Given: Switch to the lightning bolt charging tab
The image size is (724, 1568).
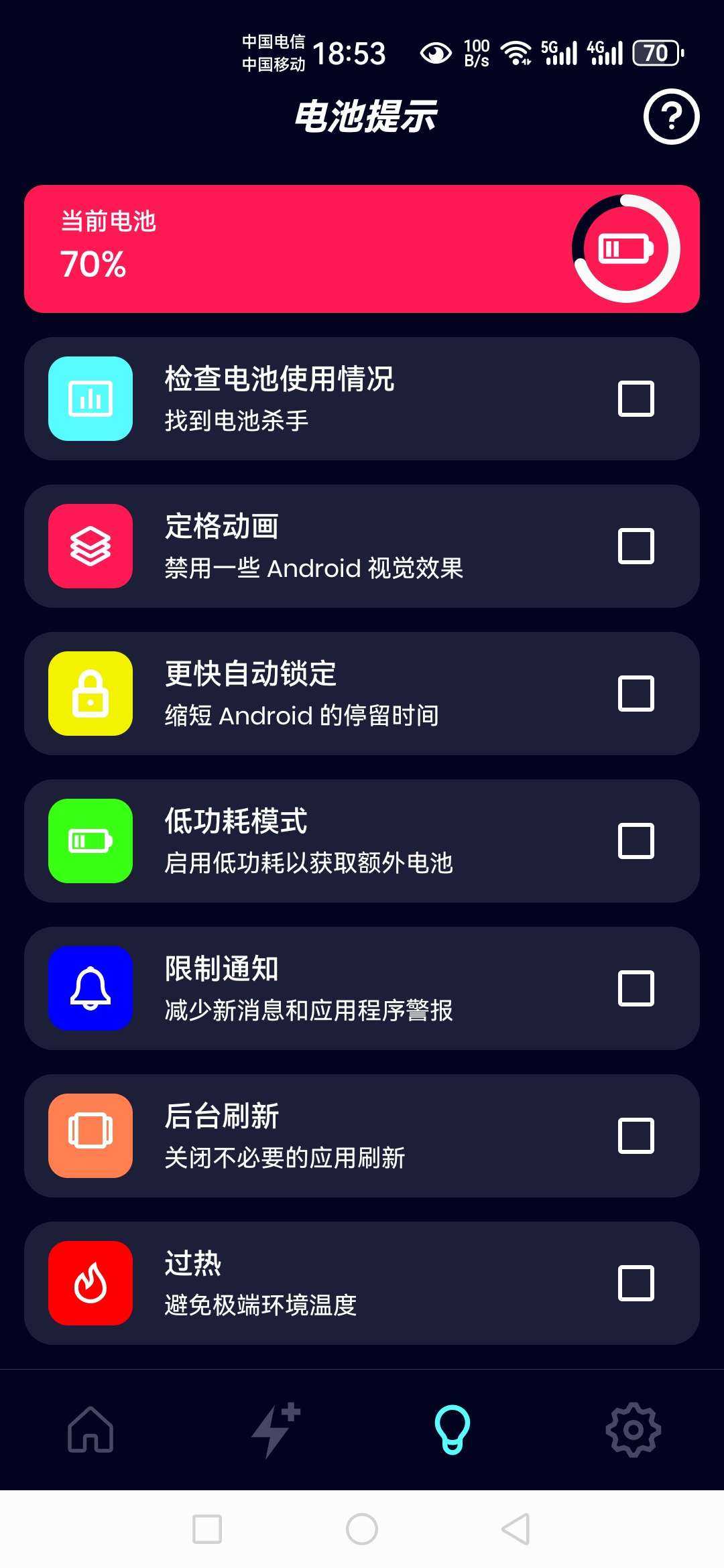Looking at the screenshot, I should point(275,1429).
